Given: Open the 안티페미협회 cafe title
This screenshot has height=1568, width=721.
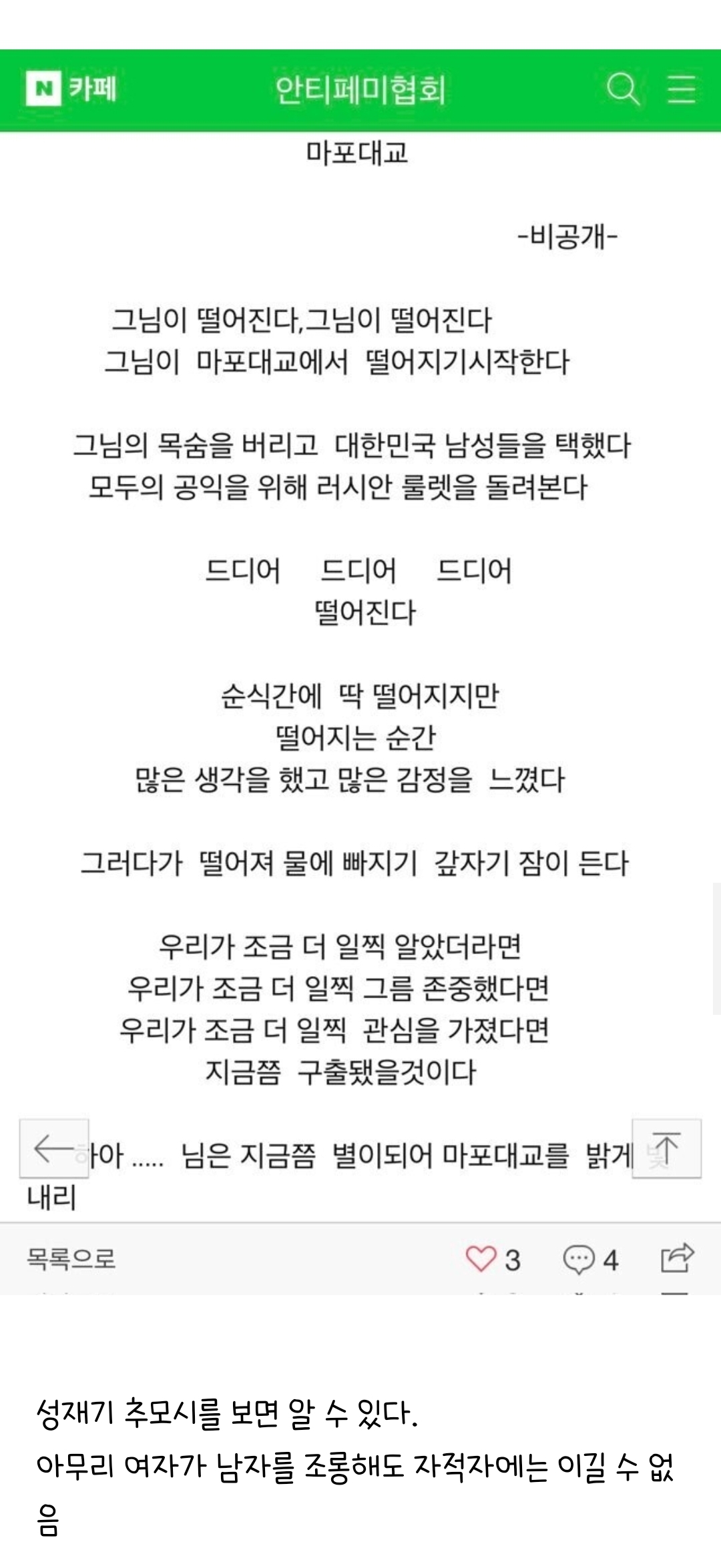Looking at the screenshot, I should 360,89.
